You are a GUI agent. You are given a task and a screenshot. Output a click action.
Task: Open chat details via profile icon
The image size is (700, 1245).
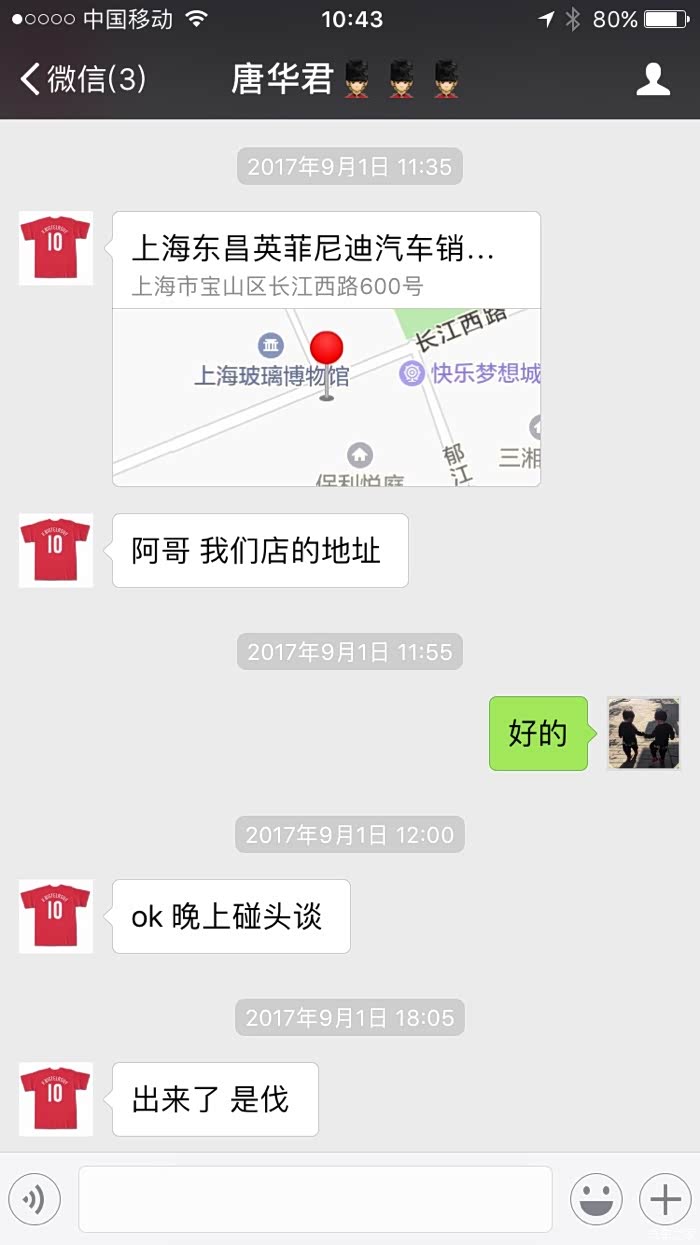652,79
